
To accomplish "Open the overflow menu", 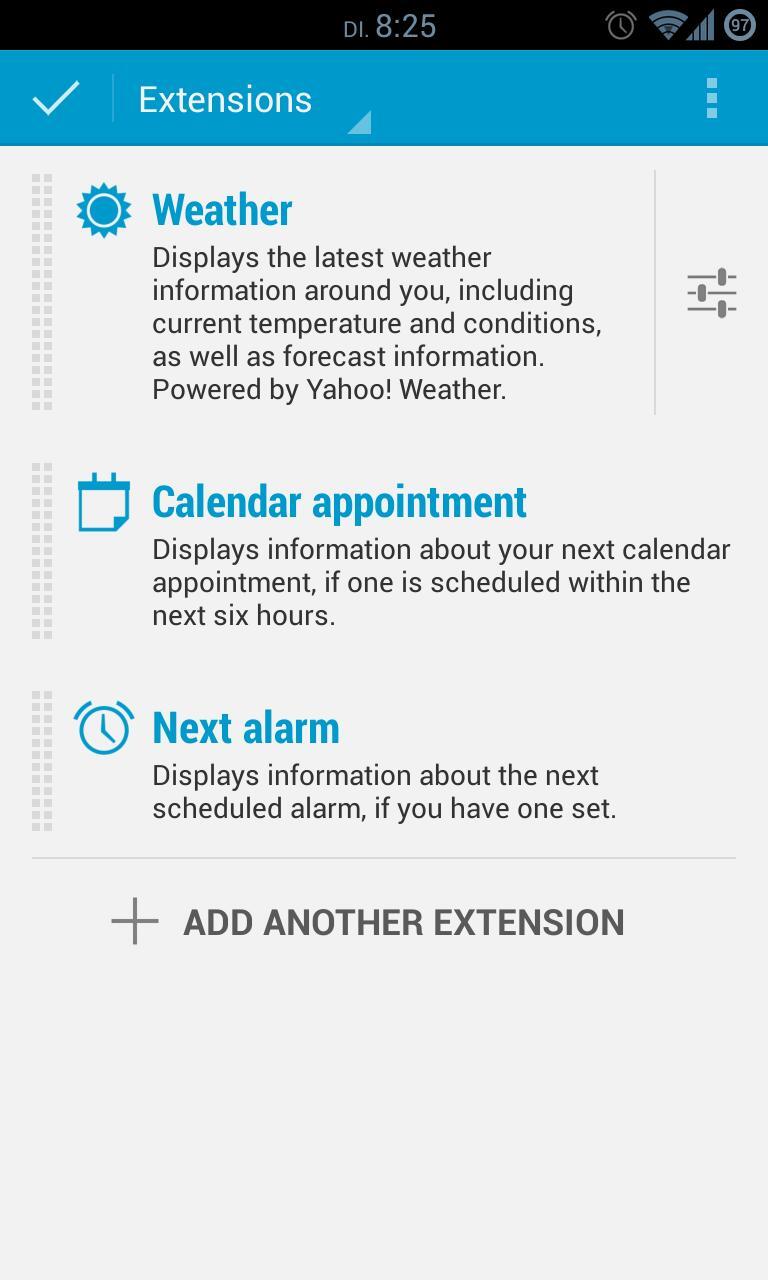I will 711,98.
